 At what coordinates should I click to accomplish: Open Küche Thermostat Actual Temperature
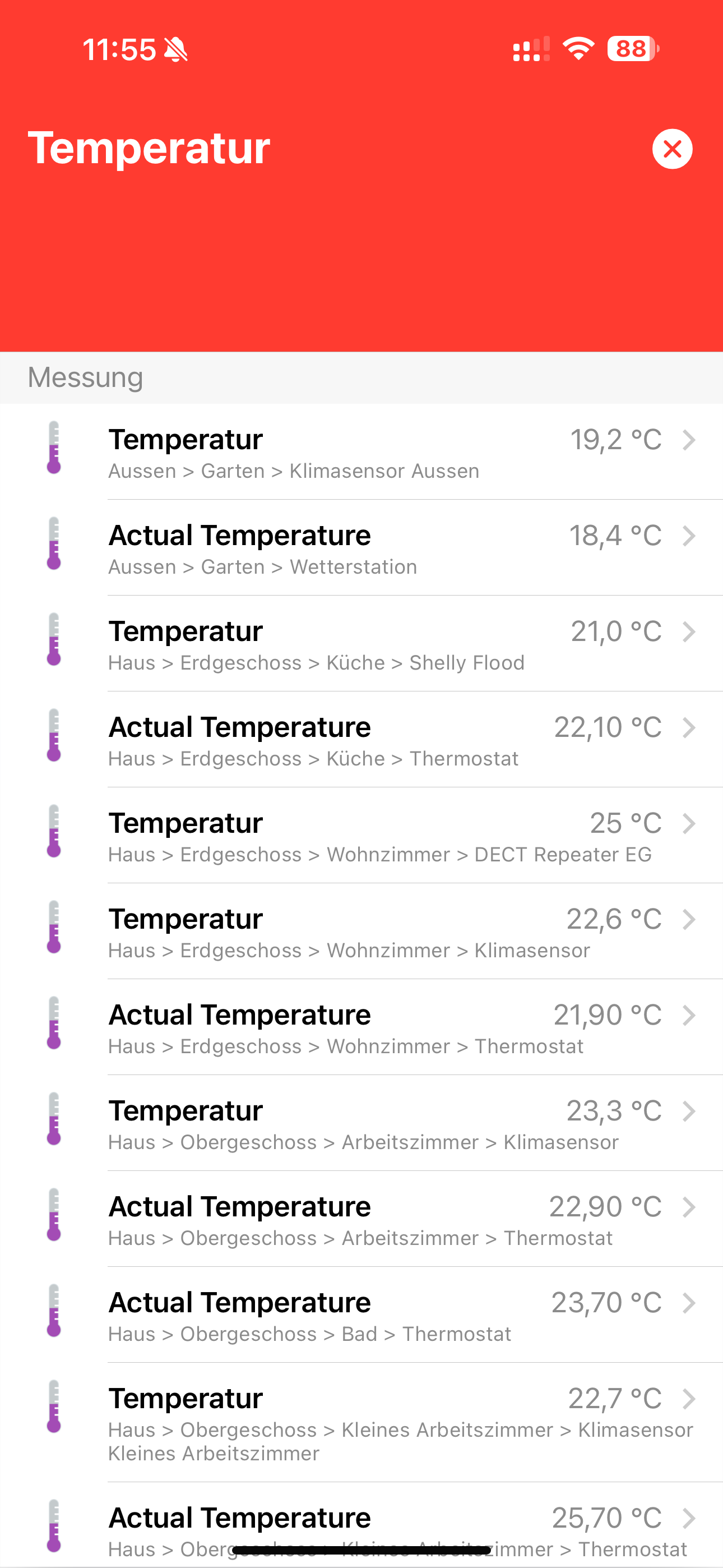361,740
